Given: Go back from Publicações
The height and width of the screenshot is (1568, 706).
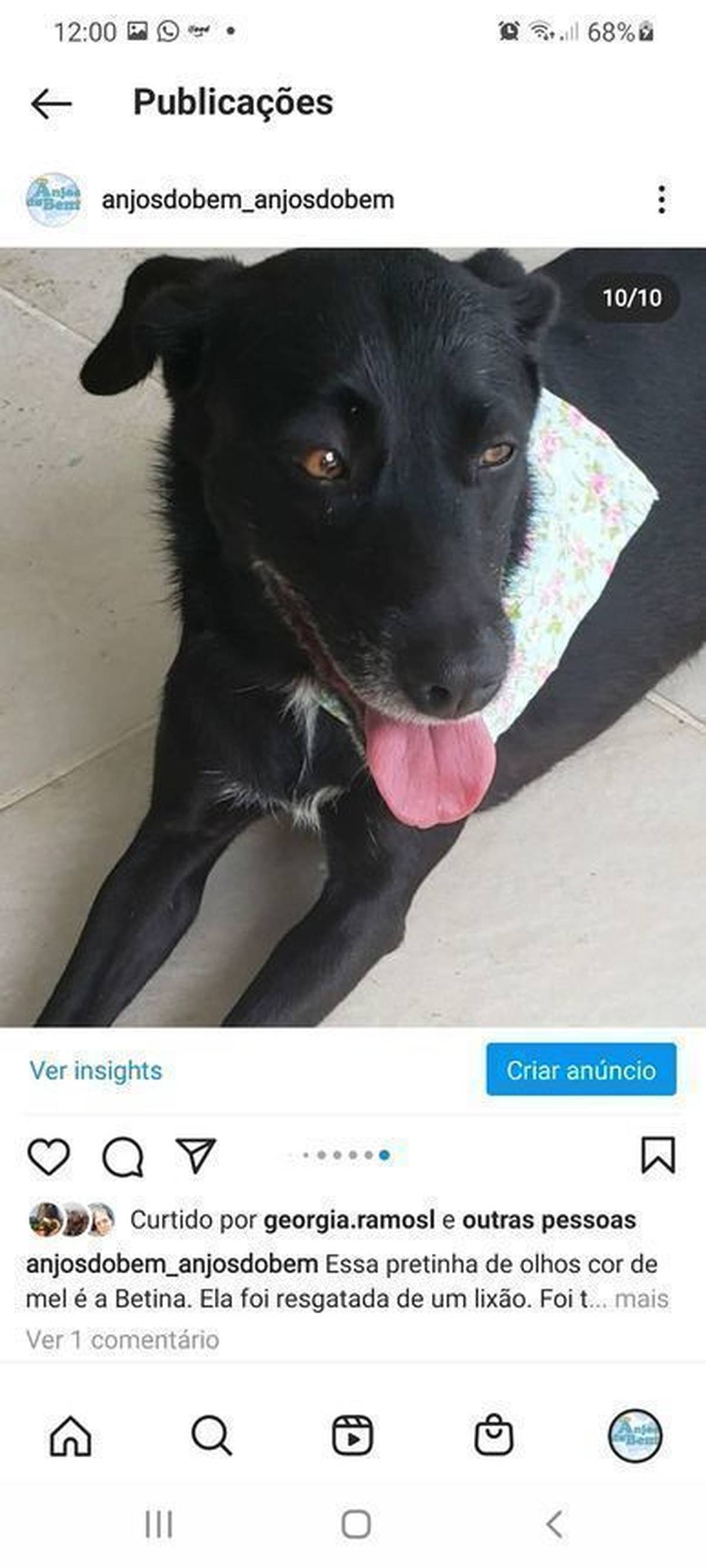Looking at the screenshot, I should (x=51, y=103).
